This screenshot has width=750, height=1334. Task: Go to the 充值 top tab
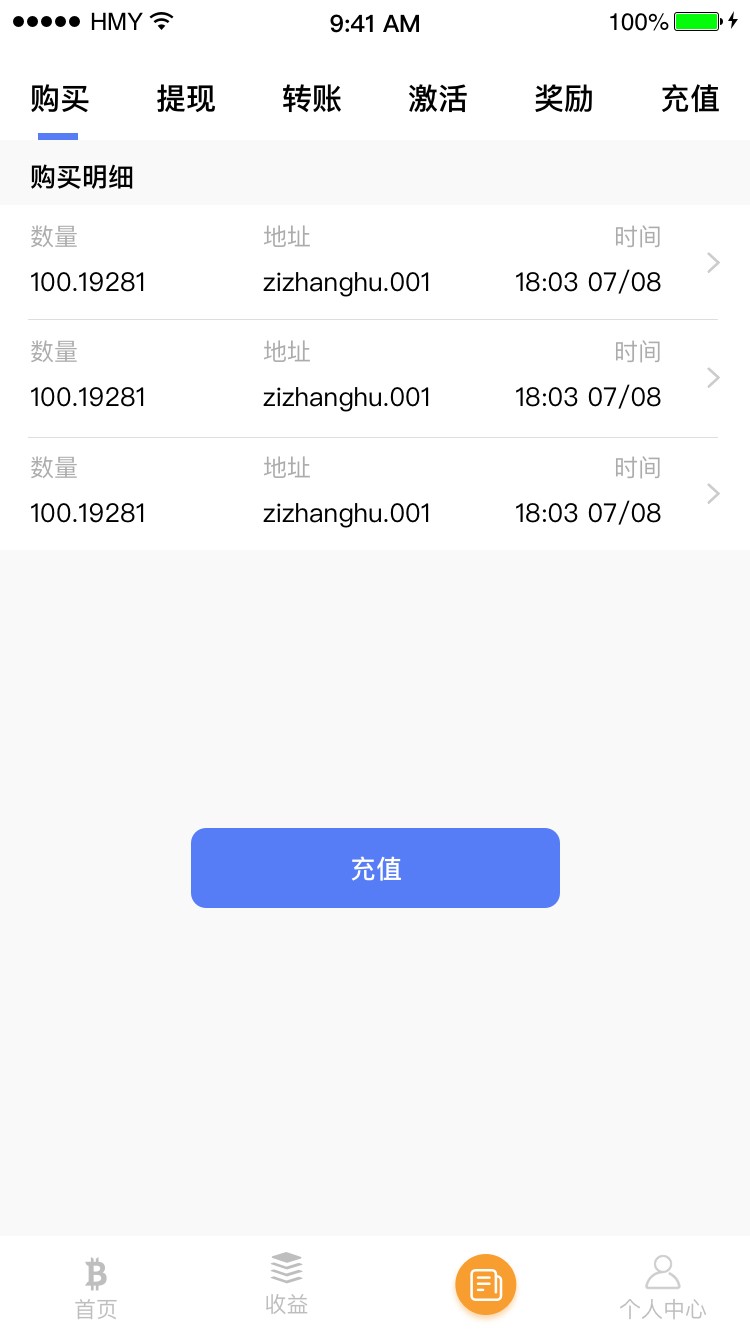[690, 99]
